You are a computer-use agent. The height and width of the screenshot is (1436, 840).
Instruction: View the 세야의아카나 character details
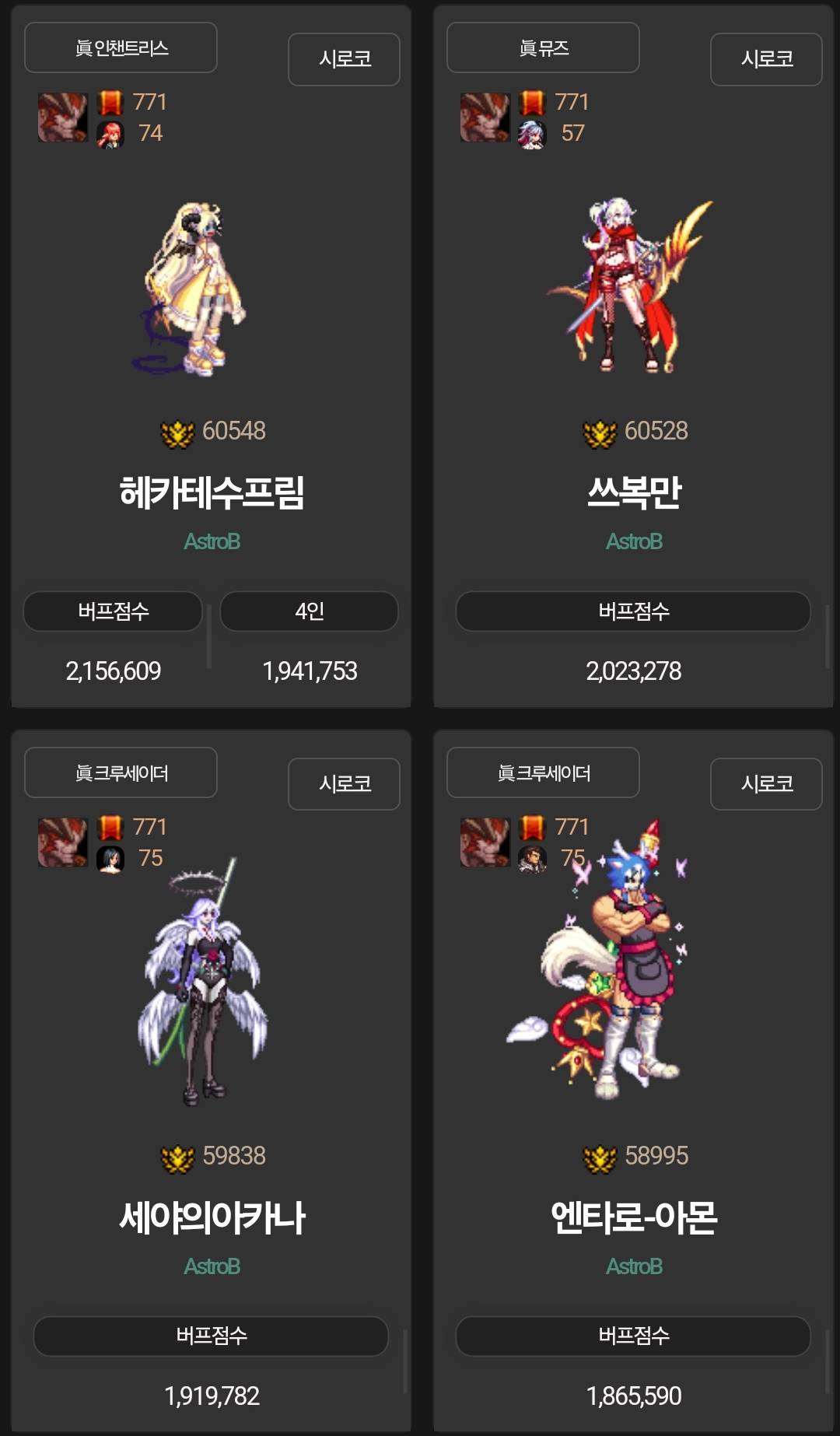(x=212, y=1217)
